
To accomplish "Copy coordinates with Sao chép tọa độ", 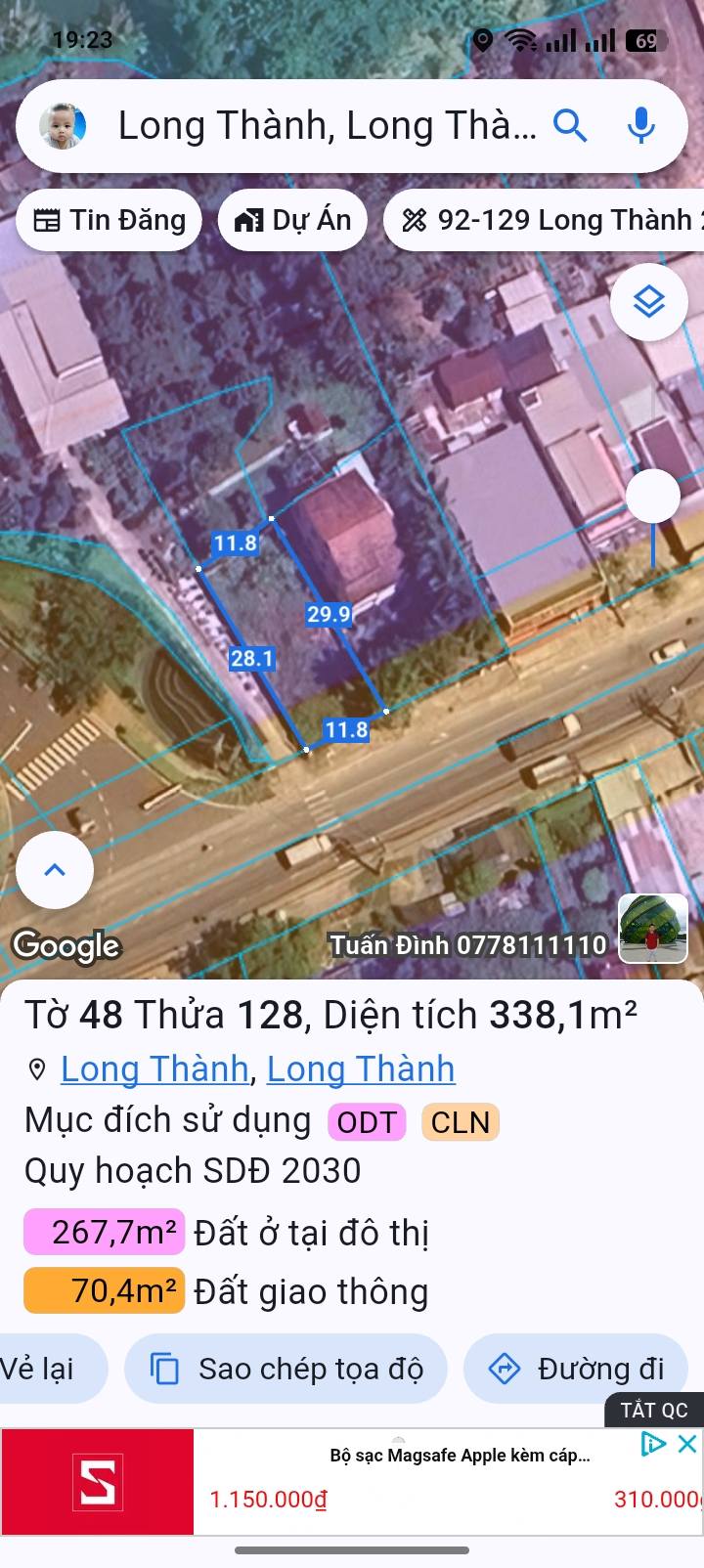I will coord(286,1369).
